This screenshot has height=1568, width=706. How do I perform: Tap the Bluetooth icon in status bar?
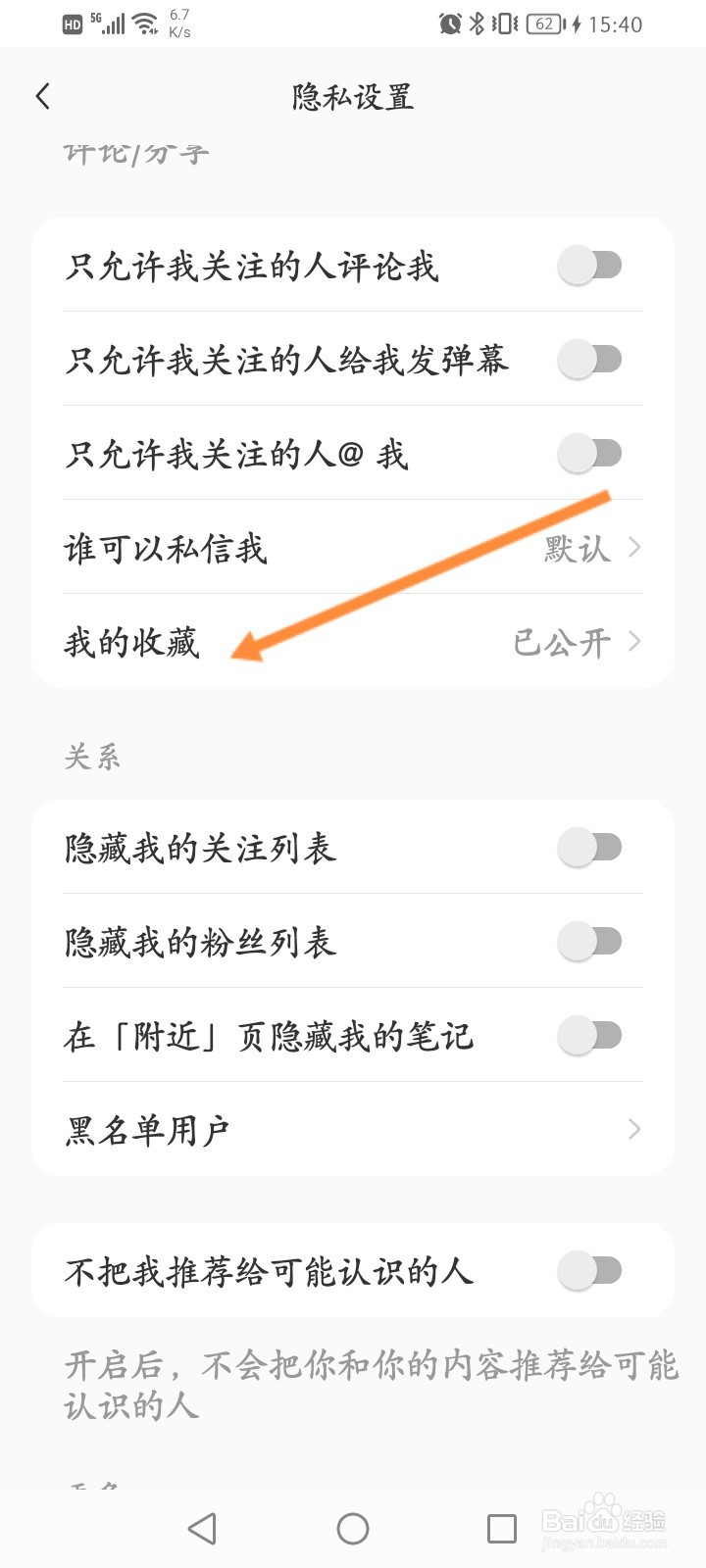pyautogui.click(x=475, y=24)
